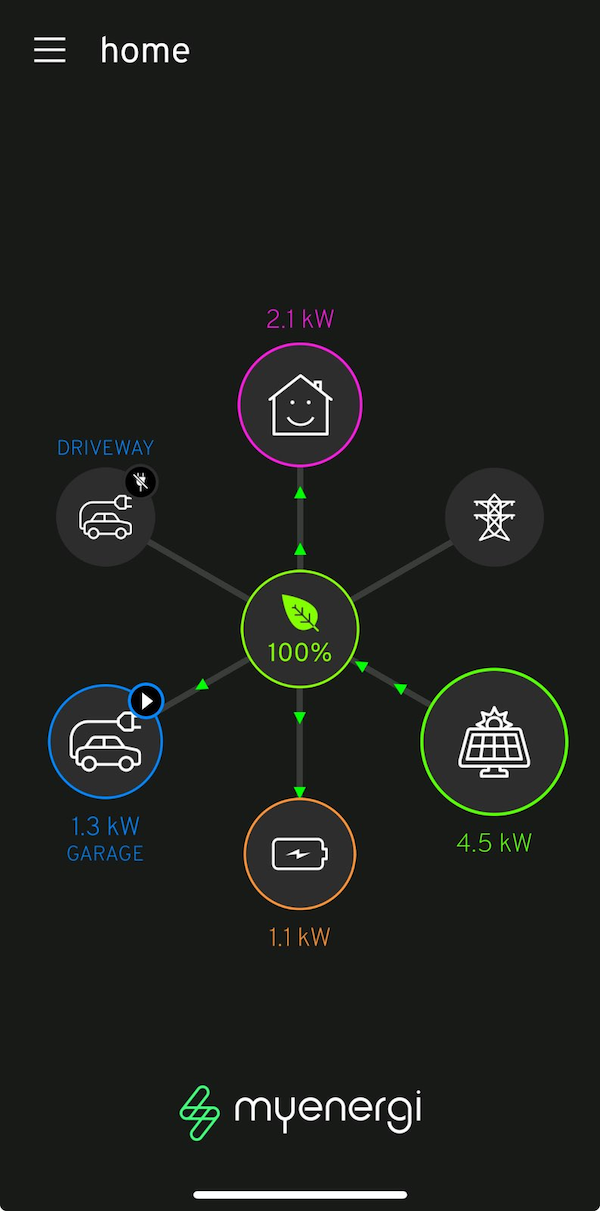Open the grid pylon icon

point(494,517)
